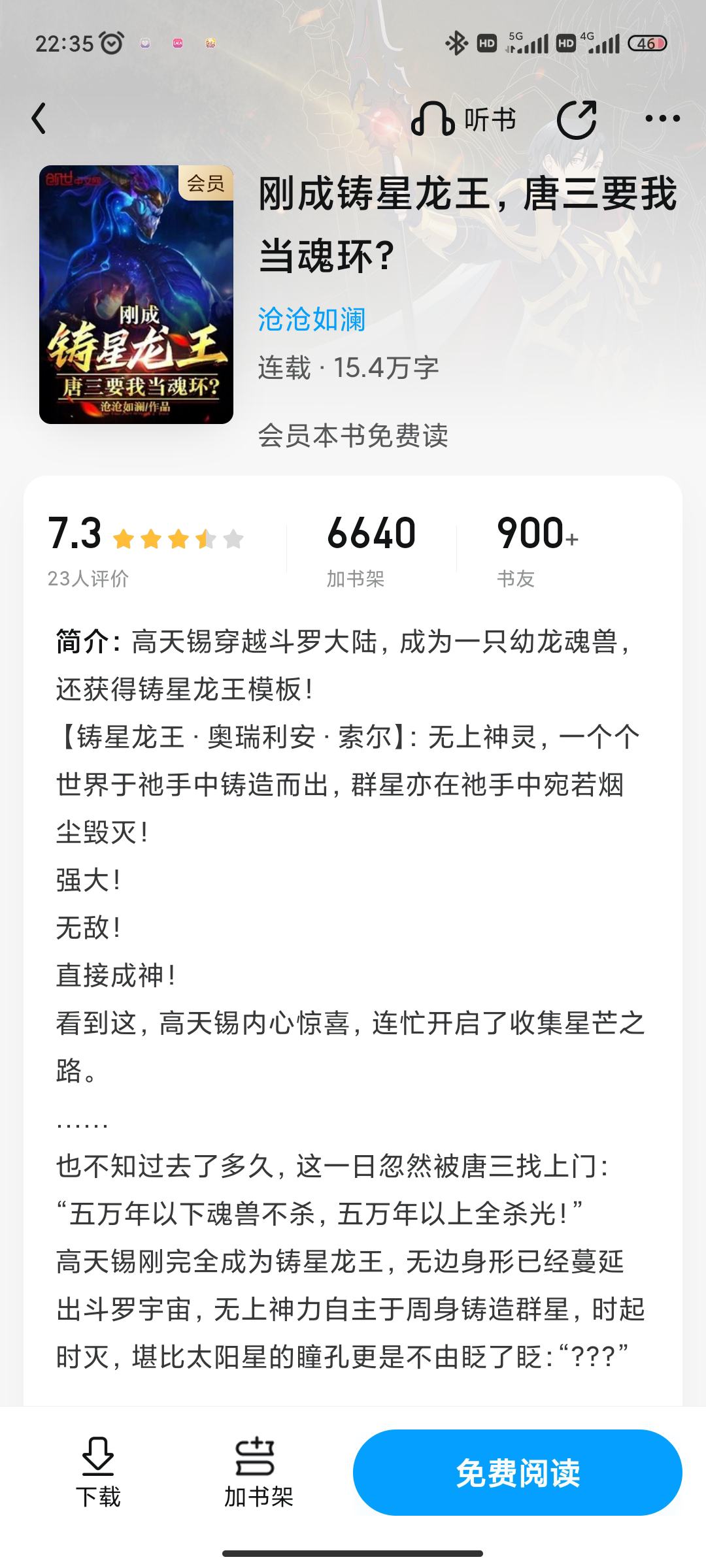Open the book cover image
This screenshot has height=1568, width=706.
pos(136,295)
